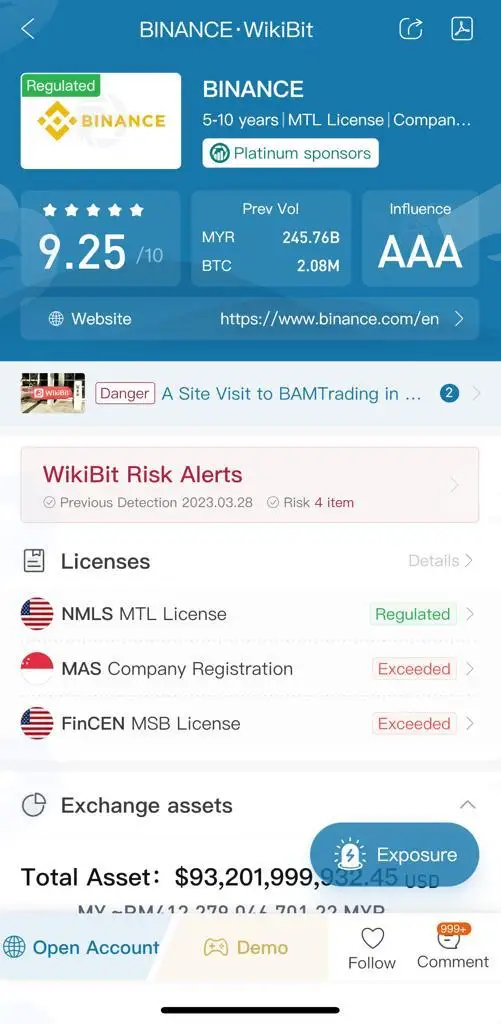
Task: Go back using the top-left arrow
Action: [27, 29]
